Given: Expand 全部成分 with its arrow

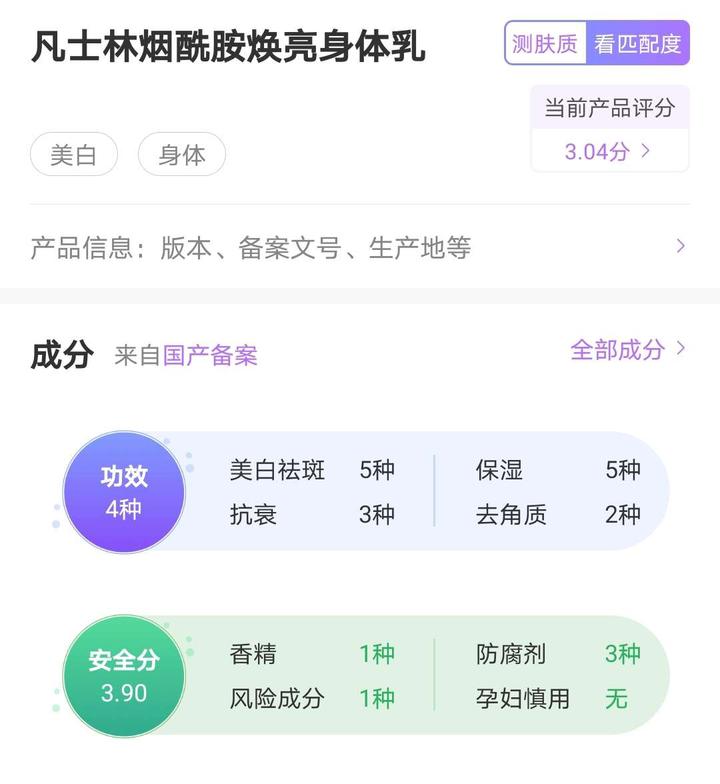Looking at the screenshot, I should tap(624, 352).
